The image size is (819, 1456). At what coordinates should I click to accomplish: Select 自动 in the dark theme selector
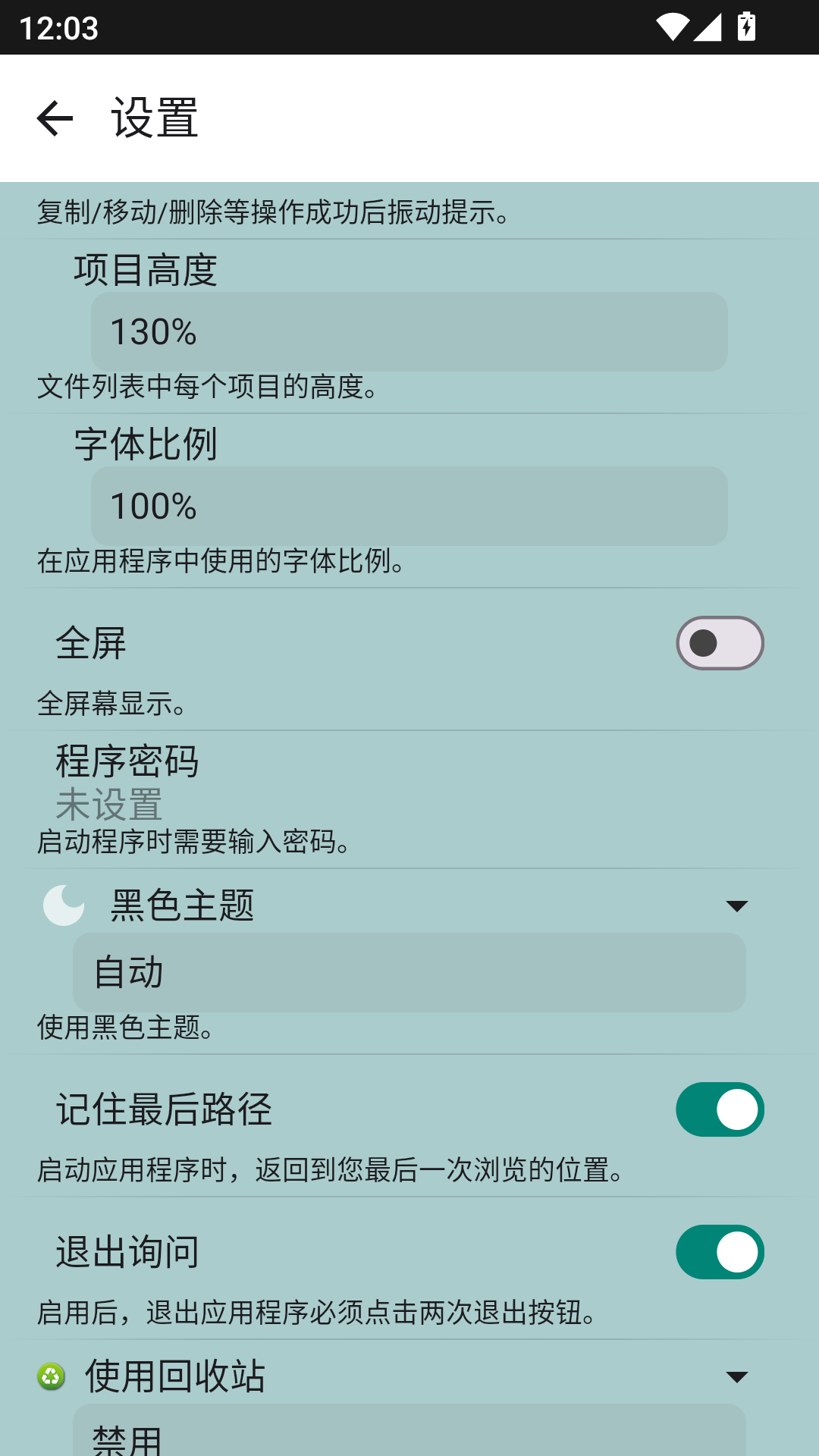pos(409,973)
